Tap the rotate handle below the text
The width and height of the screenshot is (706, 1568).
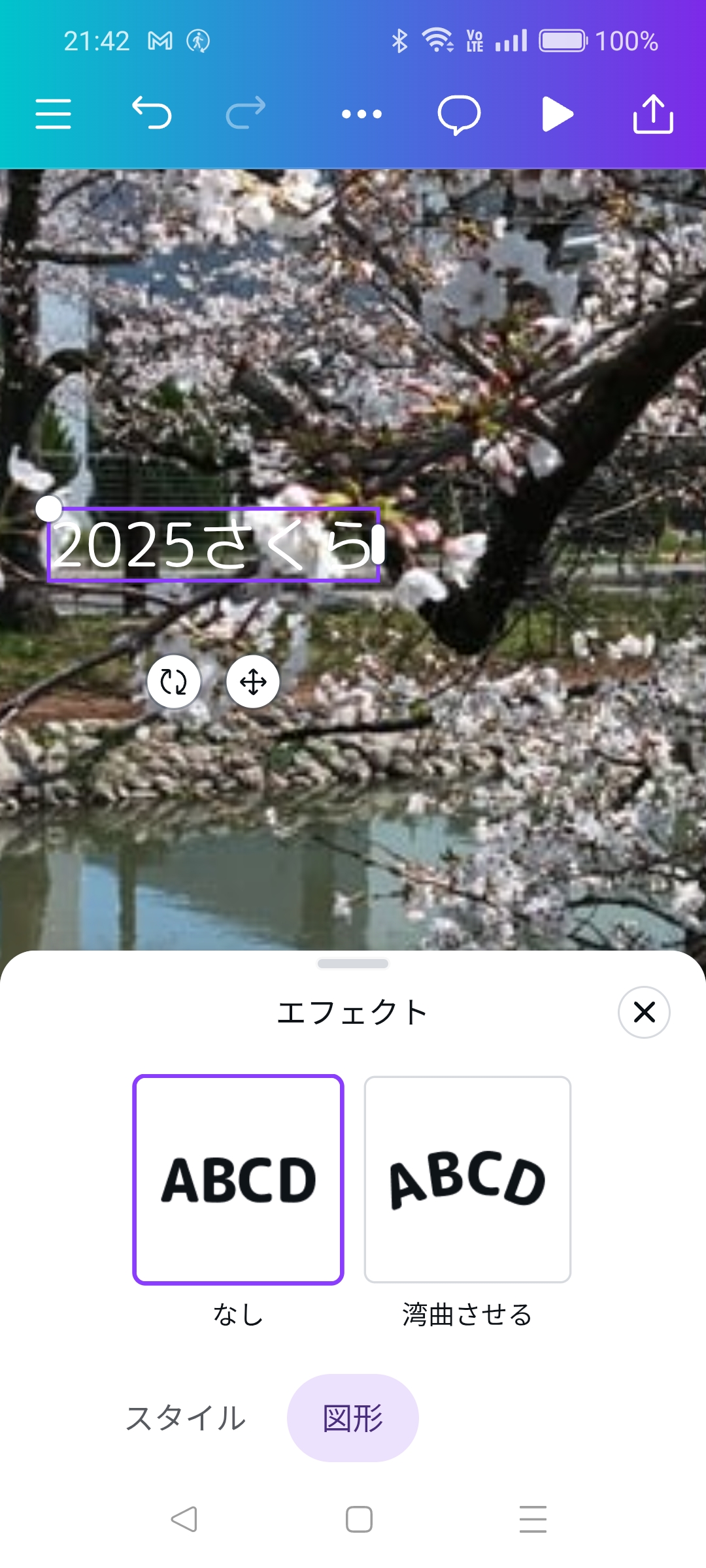click(174, 682)
